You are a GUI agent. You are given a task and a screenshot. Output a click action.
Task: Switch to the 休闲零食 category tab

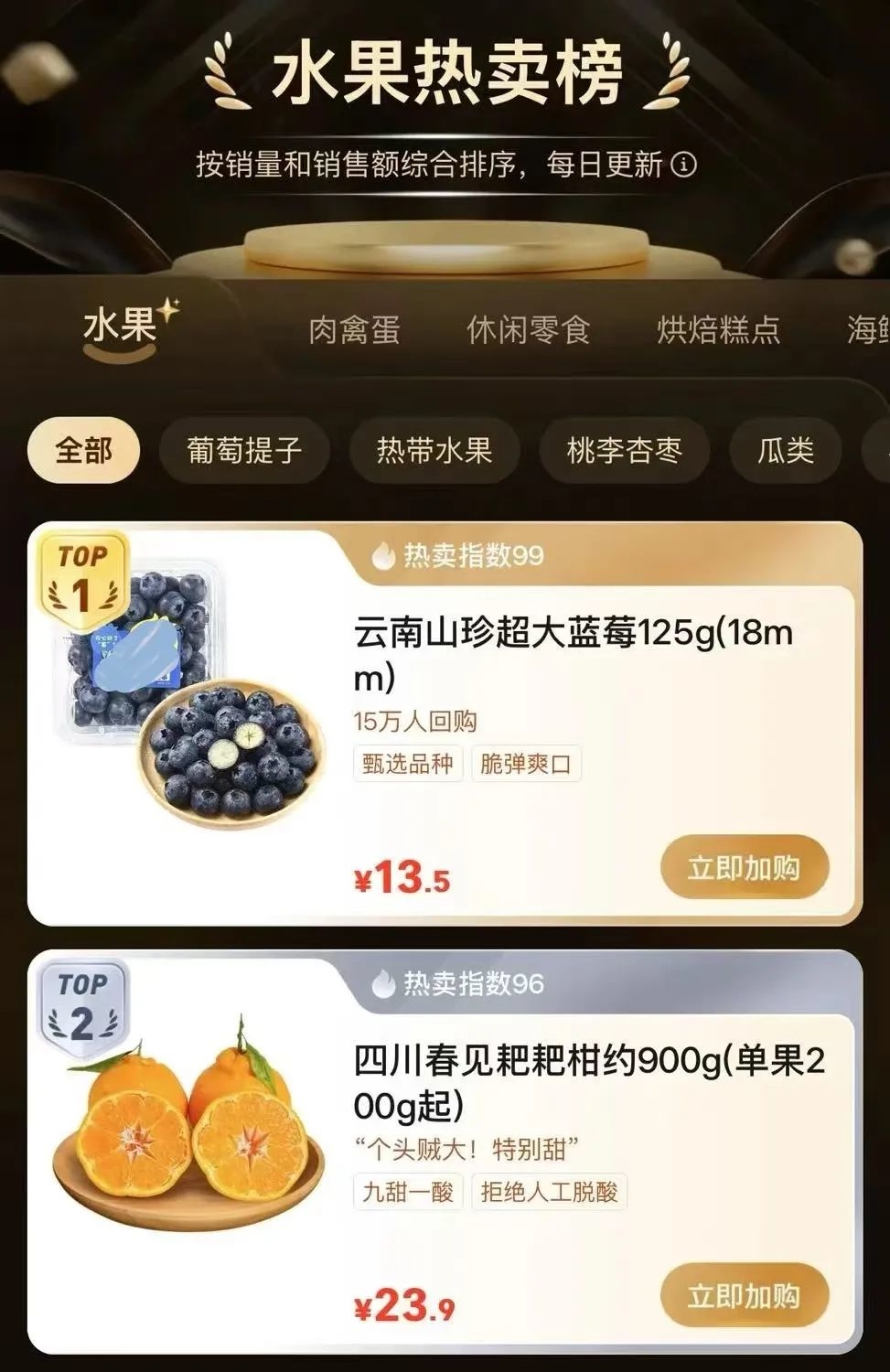528,330
